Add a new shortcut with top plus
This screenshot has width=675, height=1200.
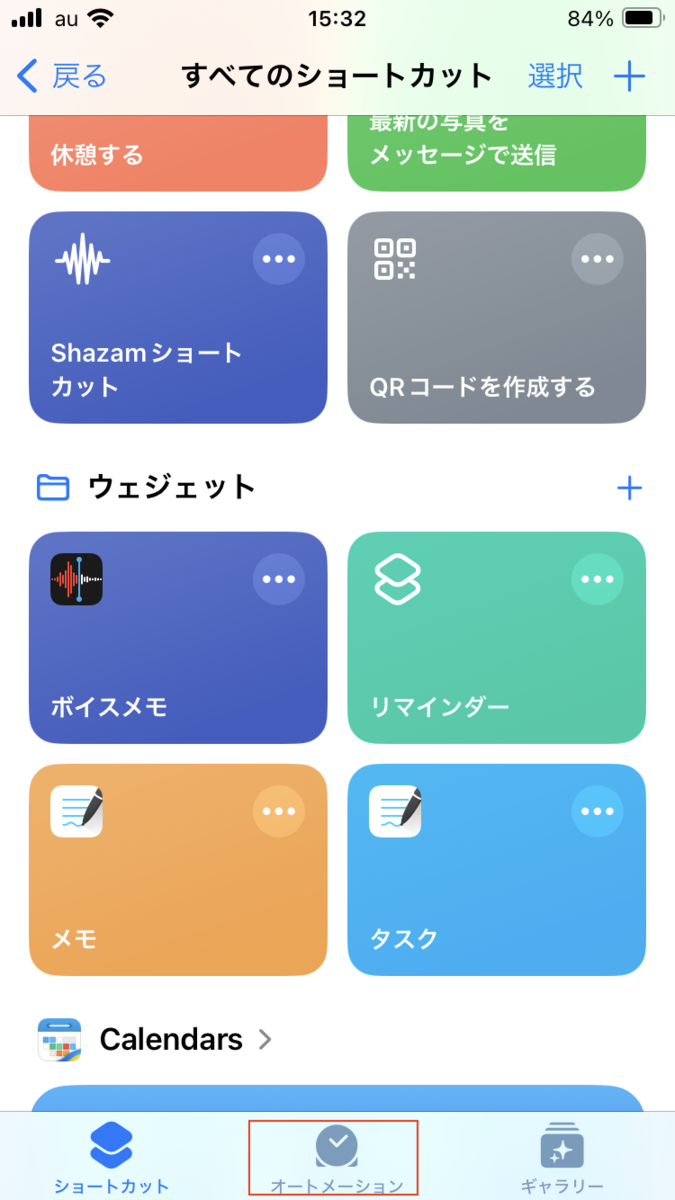(629, 76)
